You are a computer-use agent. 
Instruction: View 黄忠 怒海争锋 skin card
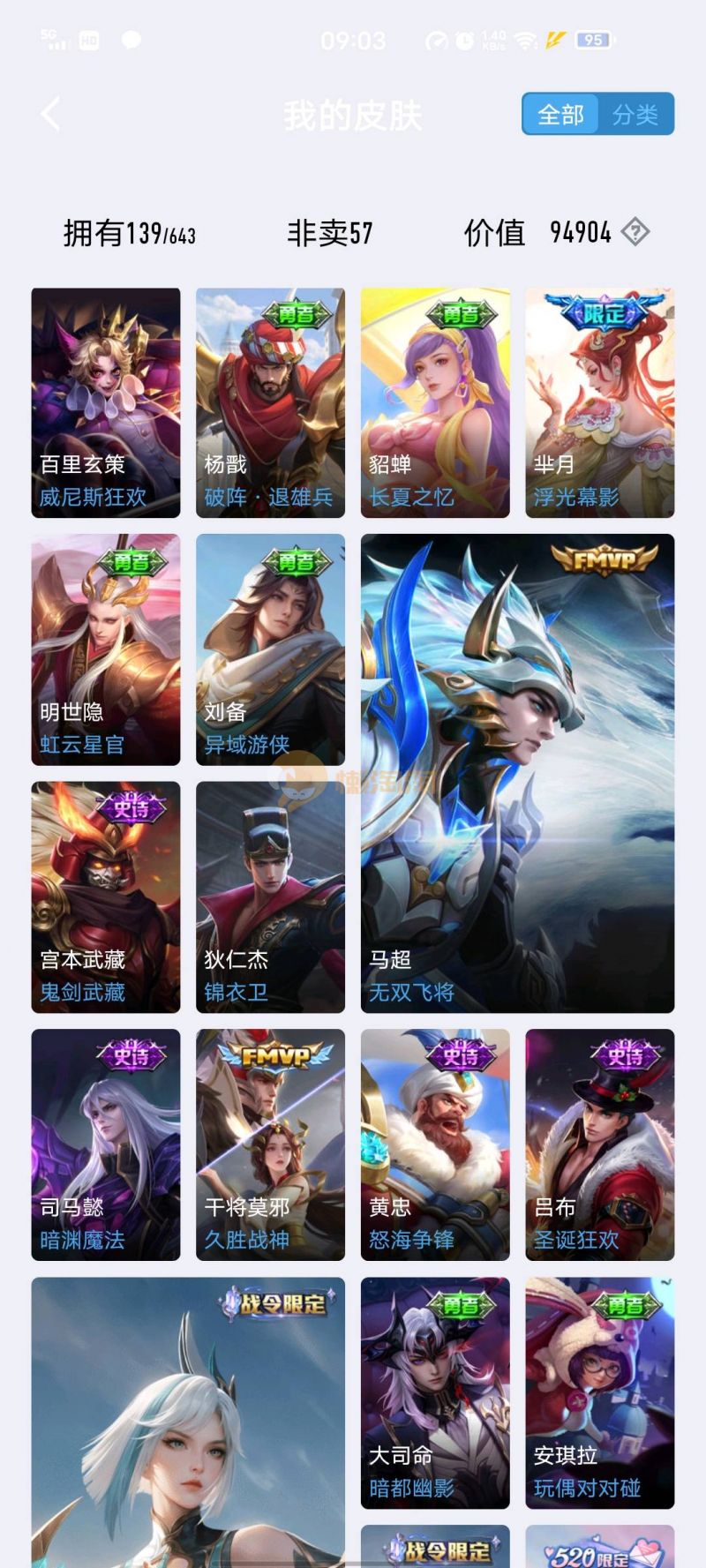click(x=435, y=1144)
